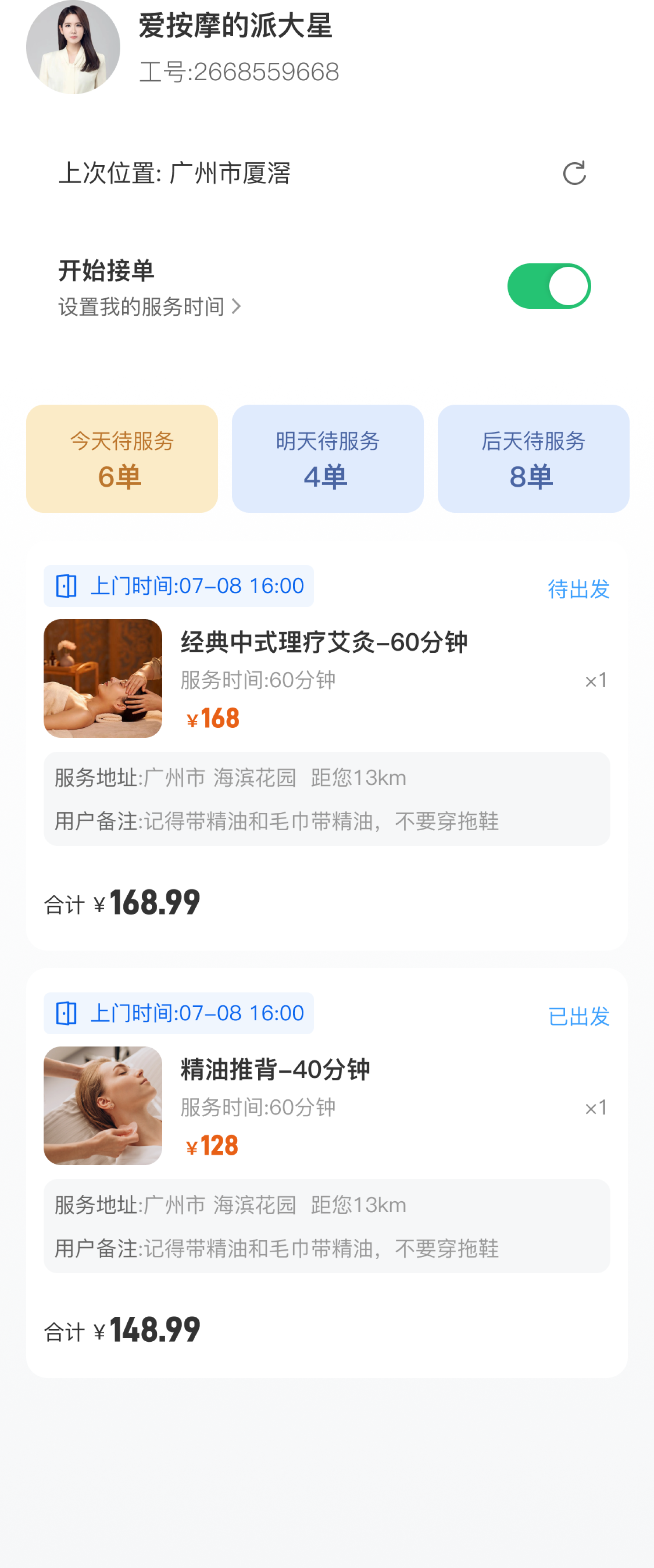The height and width of the screenshot is (1568, 654).
Task: Open the 经典中式理疗艾灸-60分钟 order
Action: (324, 643)
